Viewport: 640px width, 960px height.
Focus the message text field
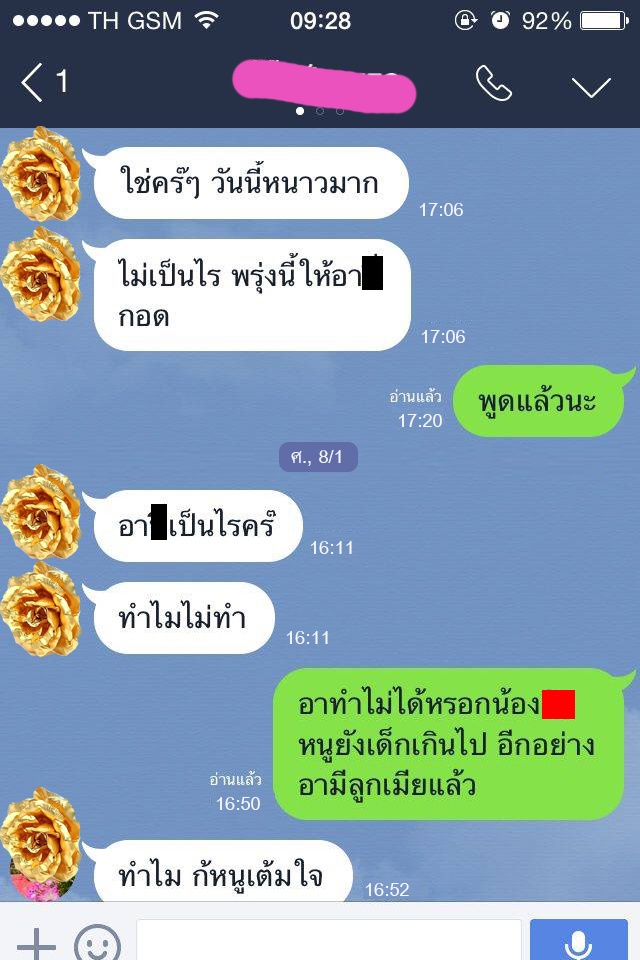pos(328,941)
